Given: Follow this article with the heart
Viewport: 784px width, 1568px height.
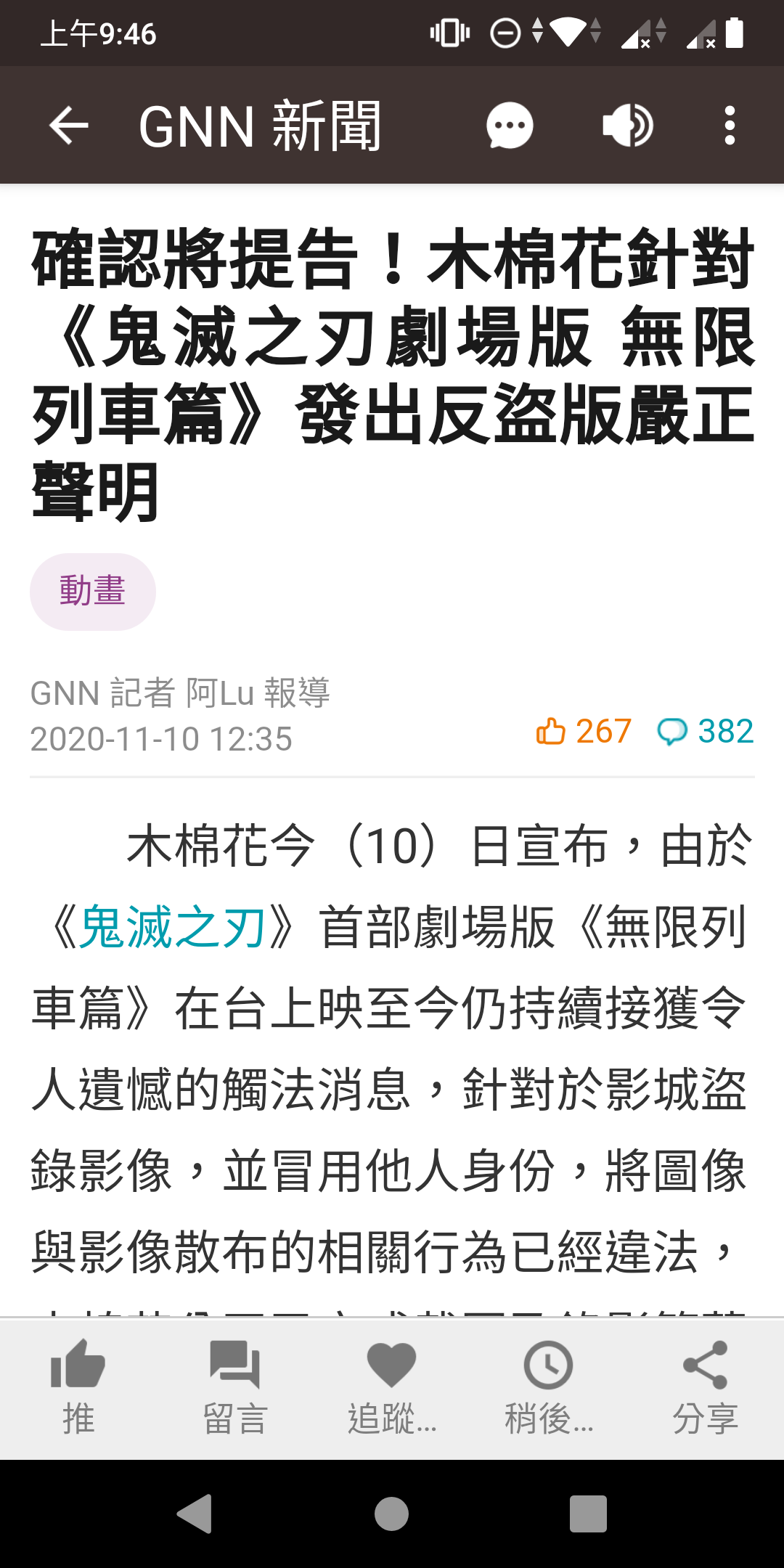Looking at the screenshot, I should pos(392,1388).
